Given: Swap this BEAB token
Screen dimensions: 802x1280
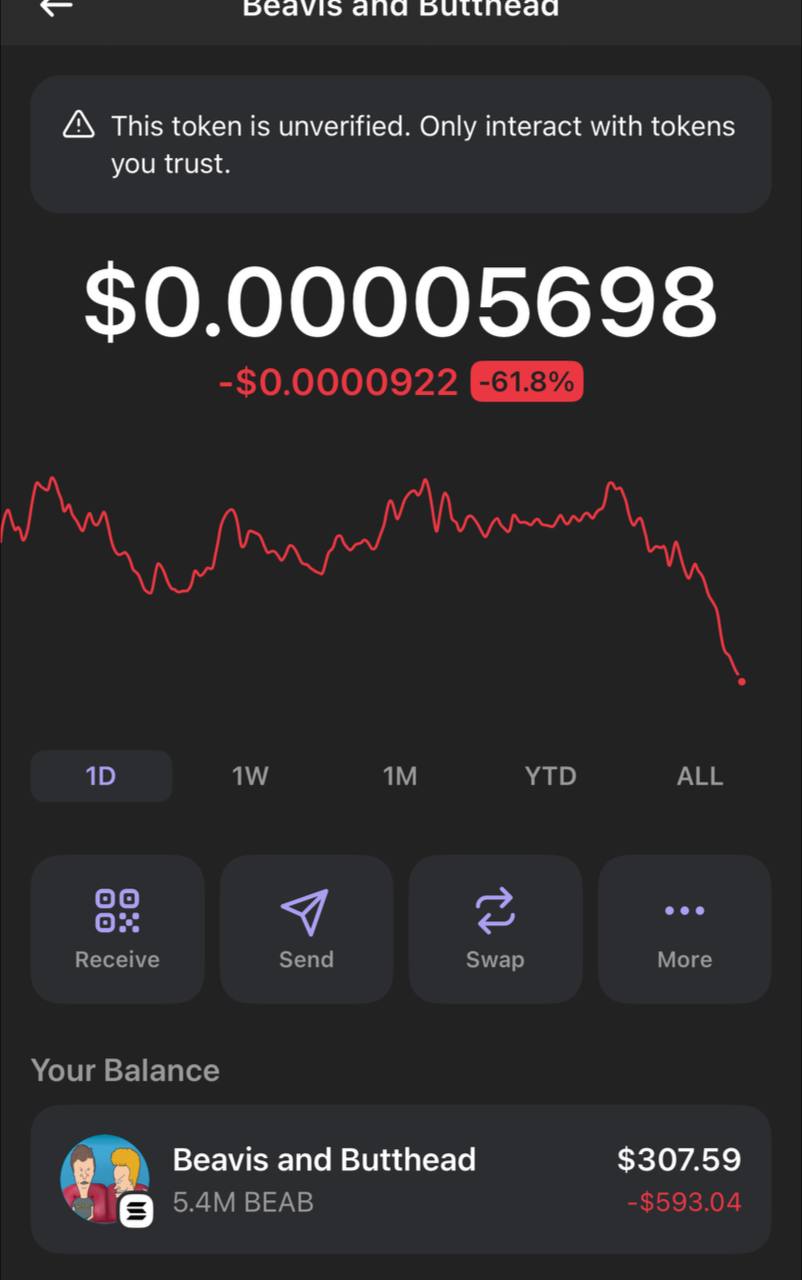Looking at the screenshot, I should pos(495,929).
